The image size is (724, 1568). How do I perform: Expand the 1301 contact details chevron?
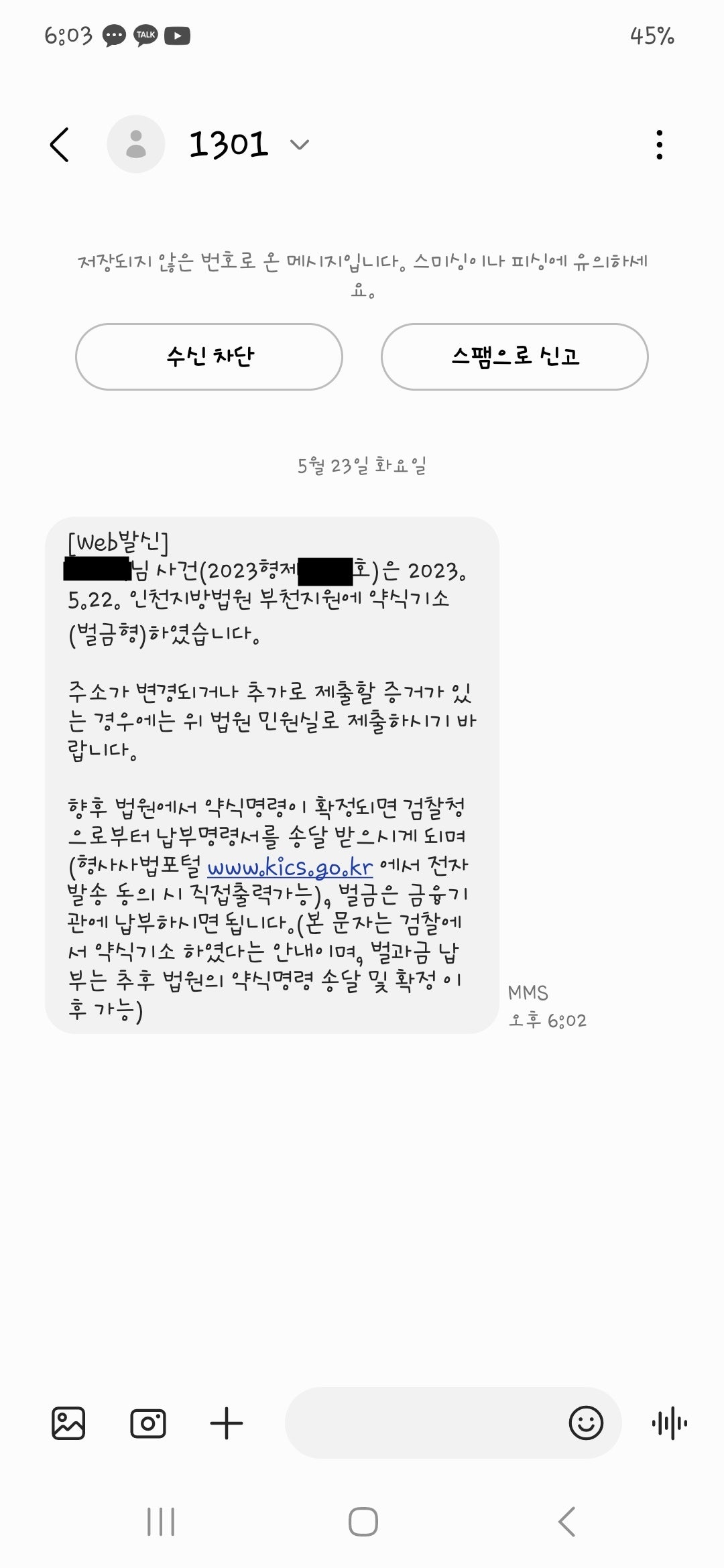click(x=299, y=145)
